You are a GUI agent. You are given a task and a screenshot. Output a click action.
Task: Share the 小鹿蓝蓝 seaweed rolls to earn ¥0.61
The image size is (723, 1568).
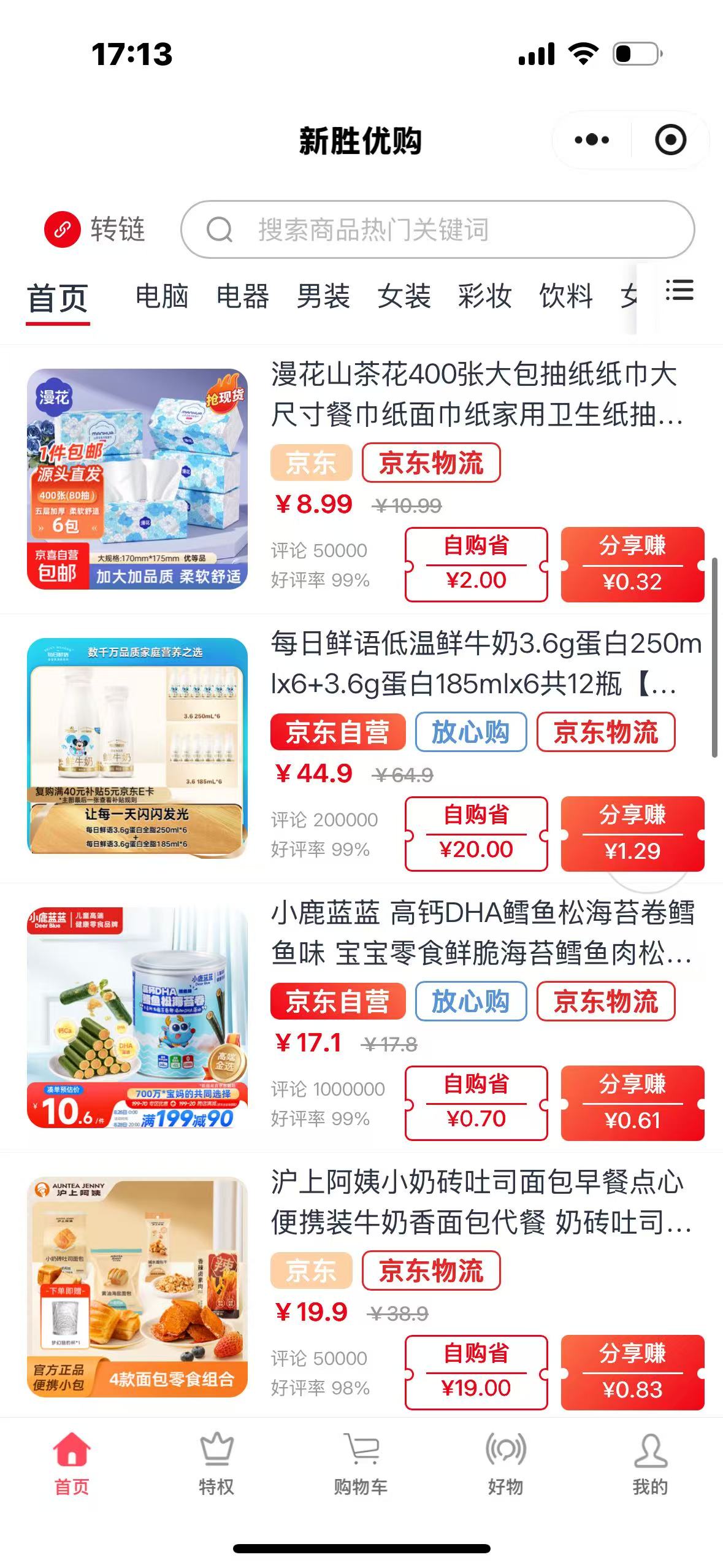[632, 1102]
